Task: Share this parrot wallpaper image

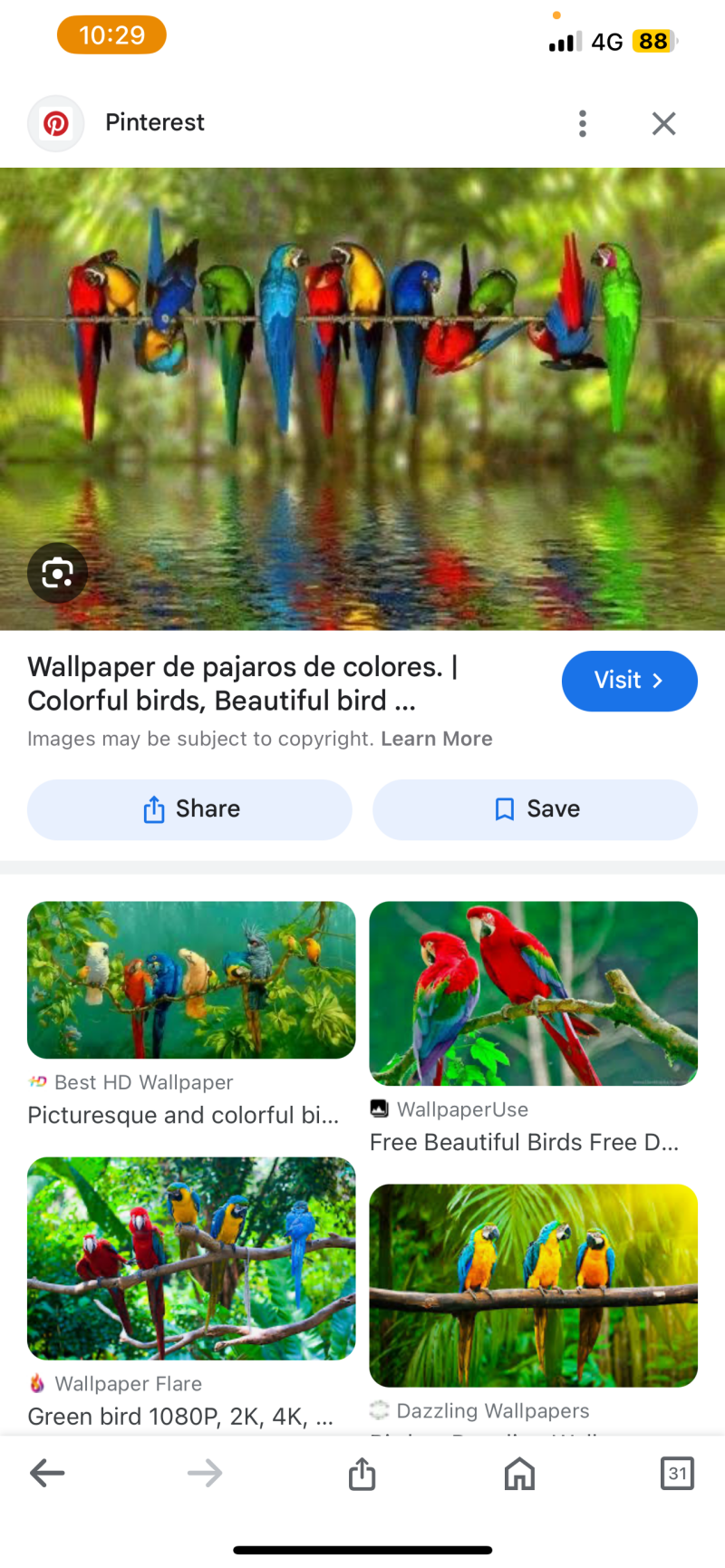Action: [189, 809]
